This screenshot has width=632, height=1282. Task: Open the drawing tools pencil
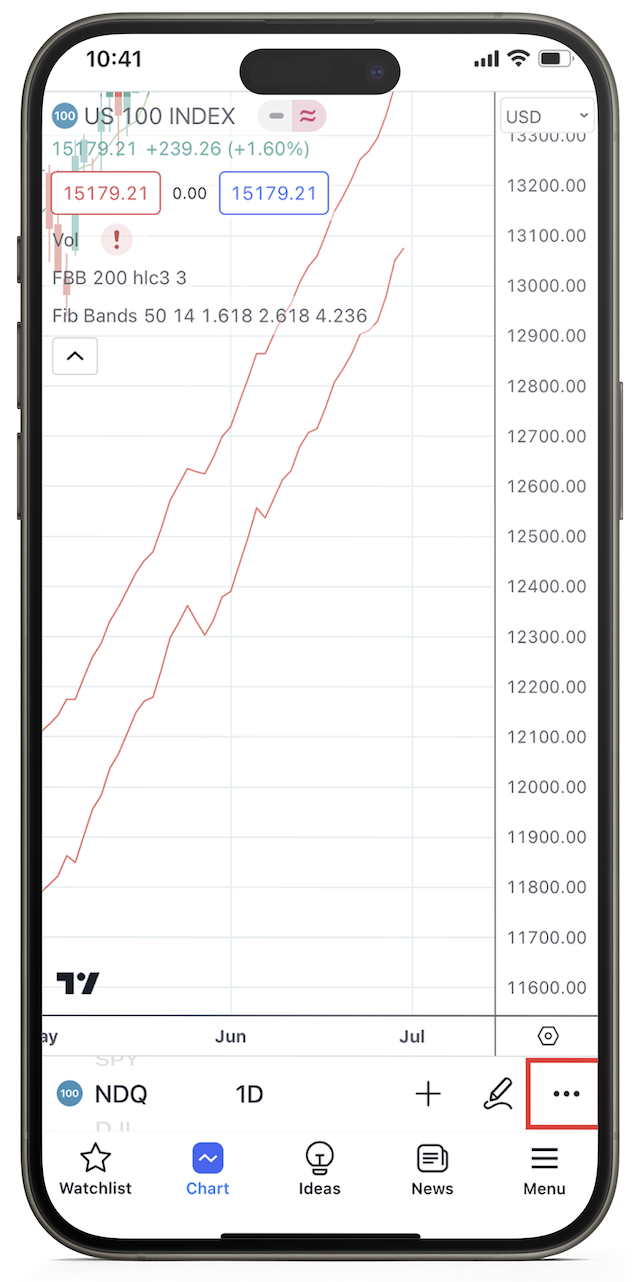(497, 1094)
